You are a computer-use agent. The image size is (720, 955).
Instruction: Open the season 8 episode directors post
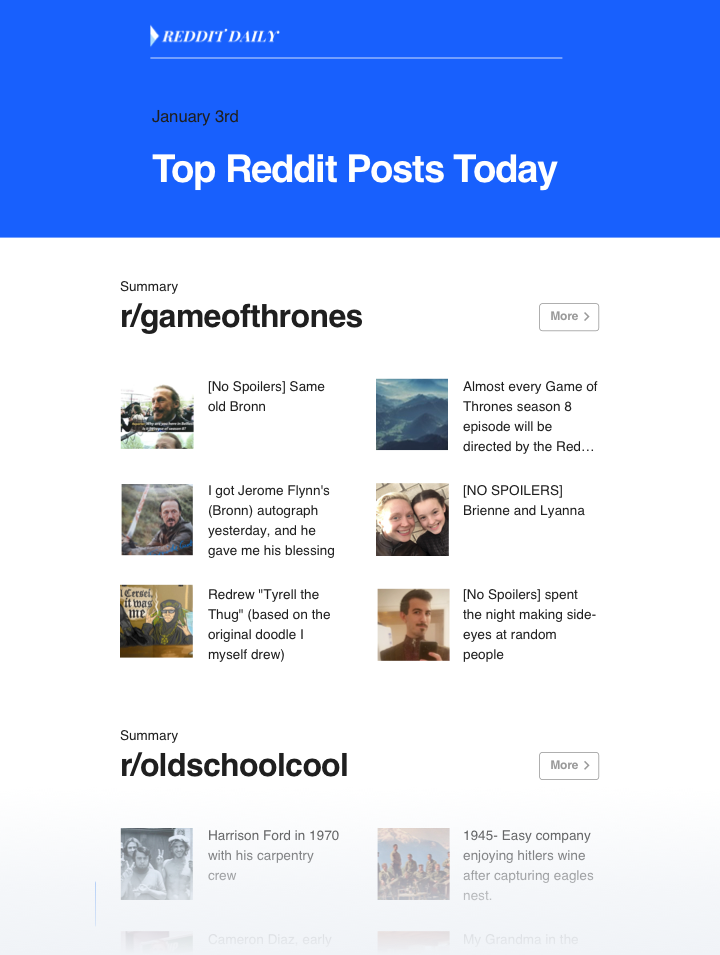[529, 416]
